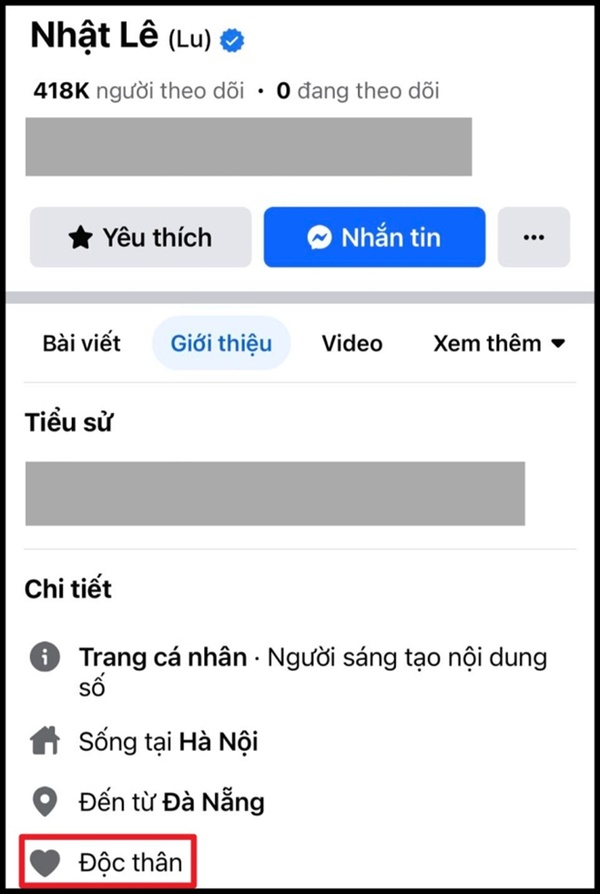Go to the Video tab

point(352,343)
